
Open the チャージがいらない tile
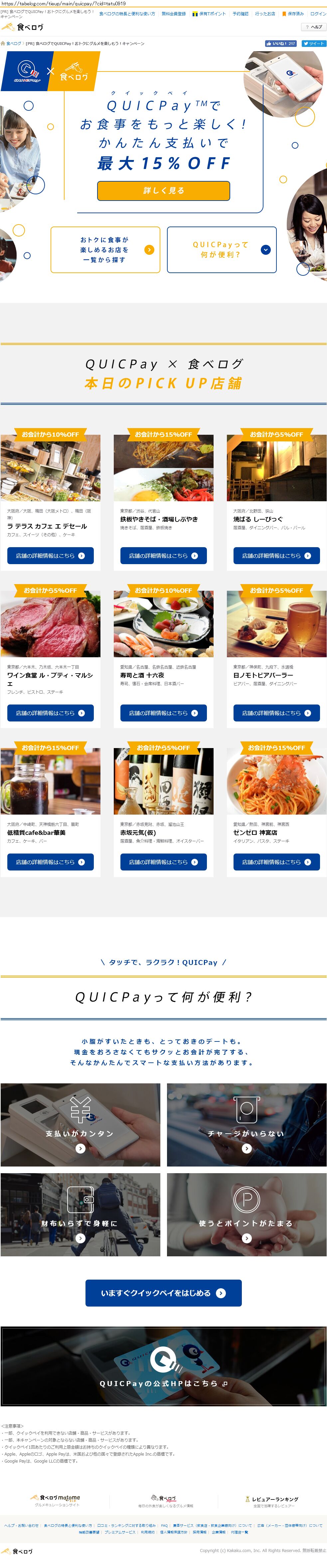246,1125
